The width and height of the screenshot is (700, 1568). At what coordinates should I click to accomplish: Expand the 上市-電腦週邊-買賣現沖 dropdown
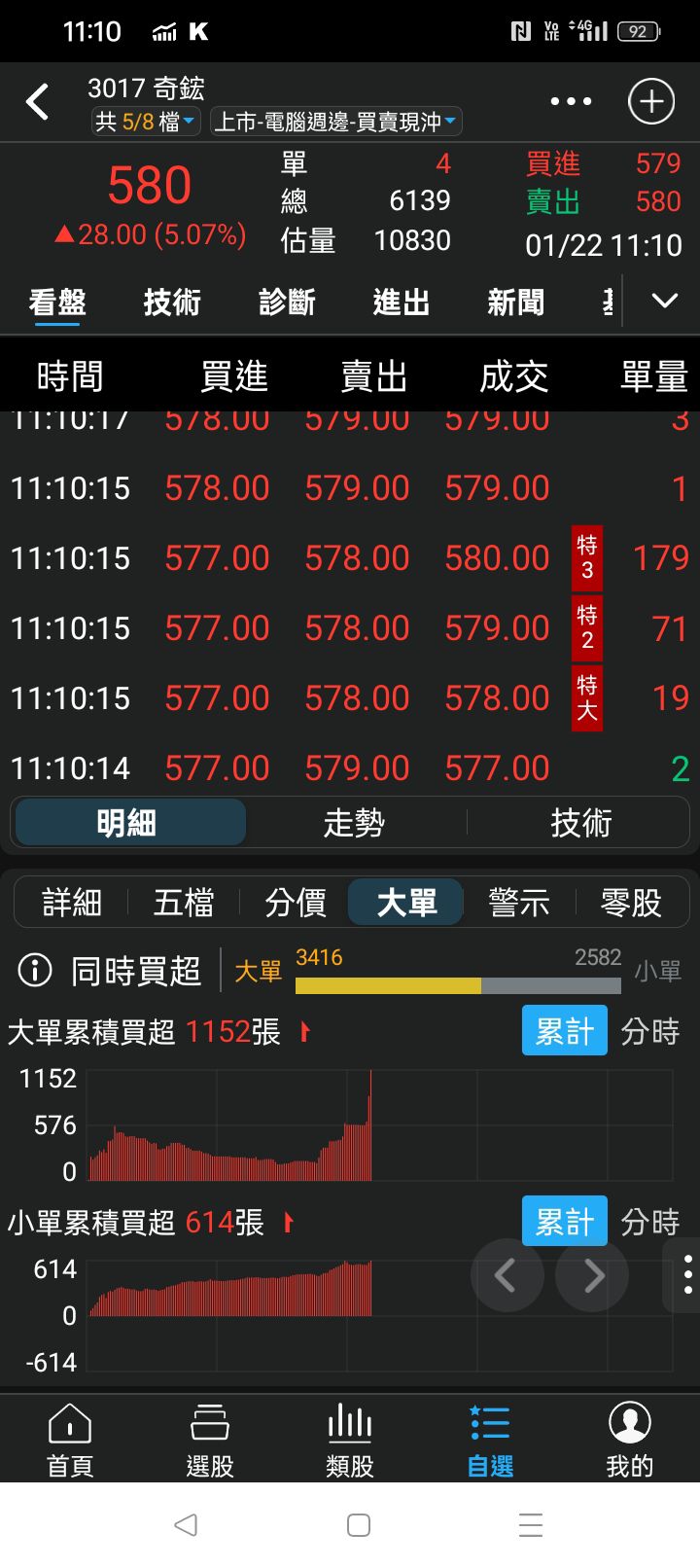point(335,123)
